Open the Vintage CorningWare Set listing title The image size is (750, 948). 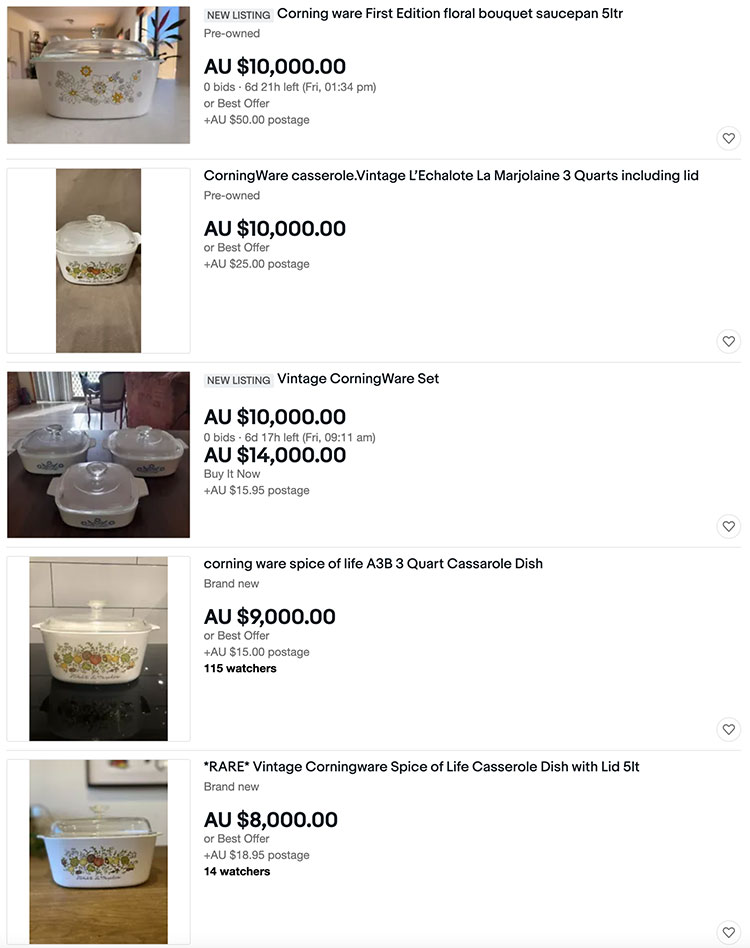click(358, 379)
